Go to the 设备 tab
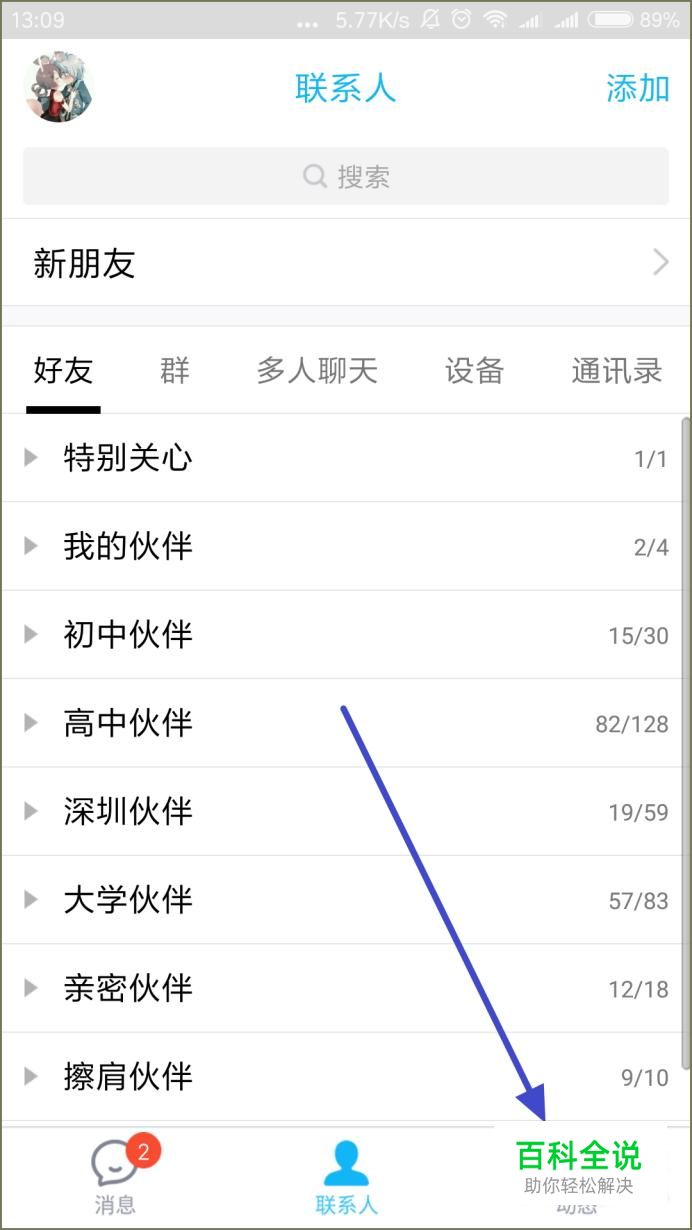Viewport: 692px width, 1230px height. (x=474, y=371)
